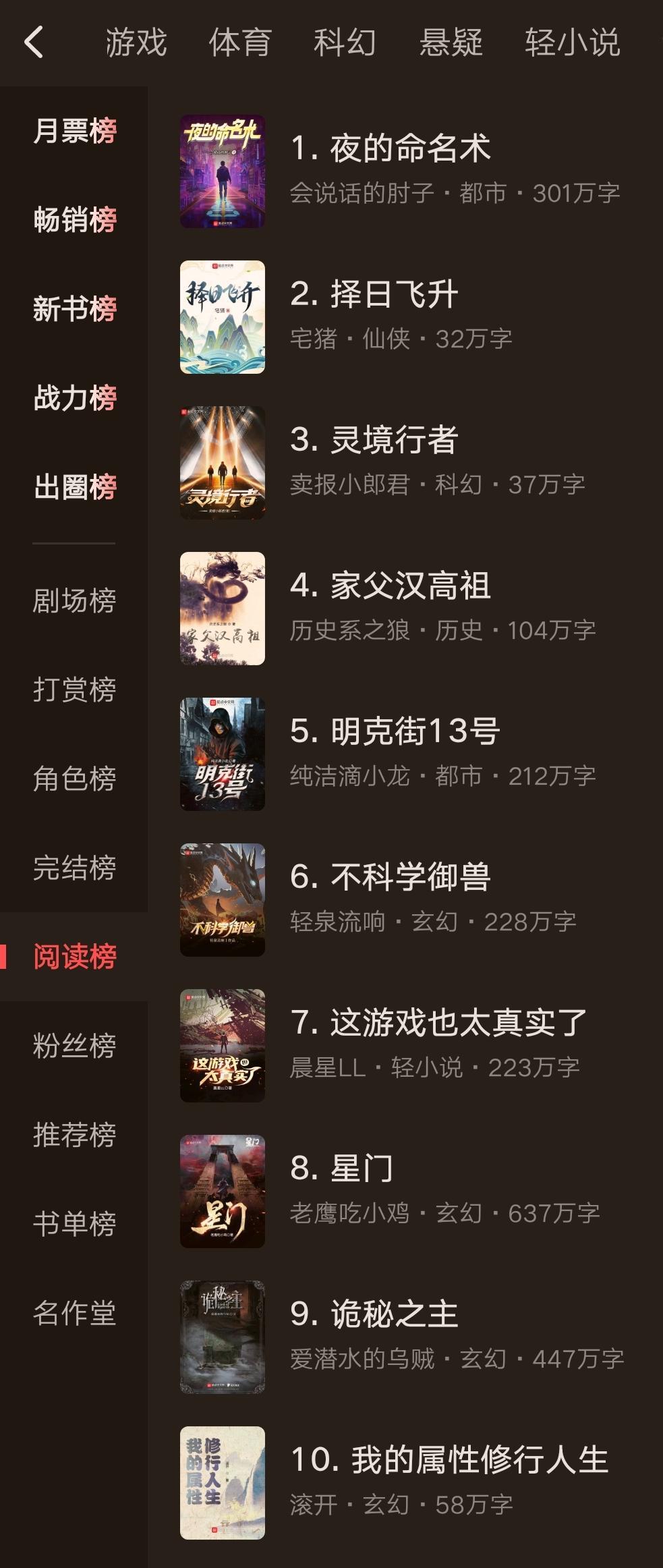Switch to the 畅销榜 ranking
The height and width of the screenshot is (1568, 663).
[75, 220]
